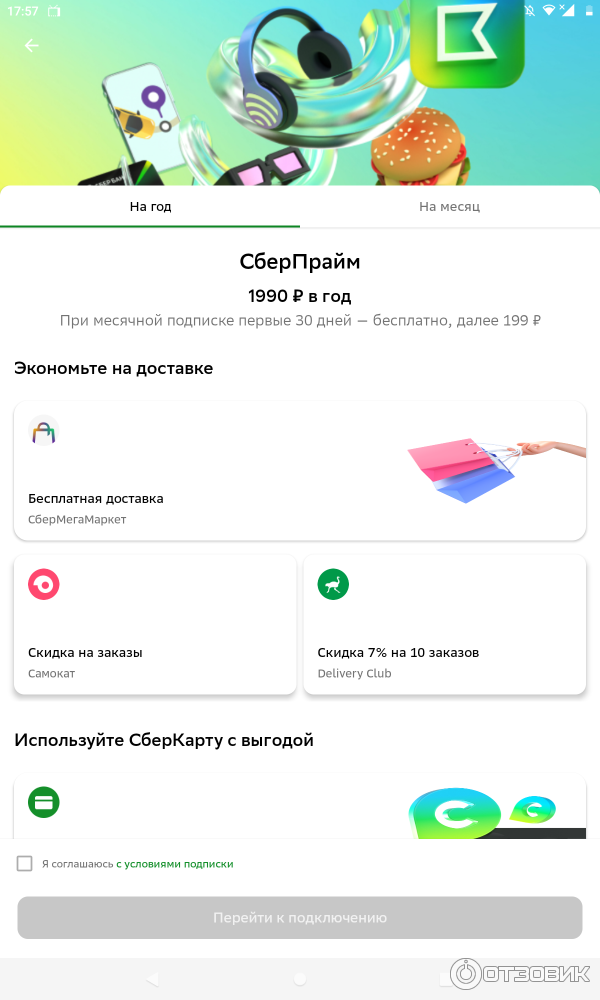Image resolution: width=600 pixels, height=1000 pixels.
Task: Tap the system home button
Action: click(x=300, y=979)
